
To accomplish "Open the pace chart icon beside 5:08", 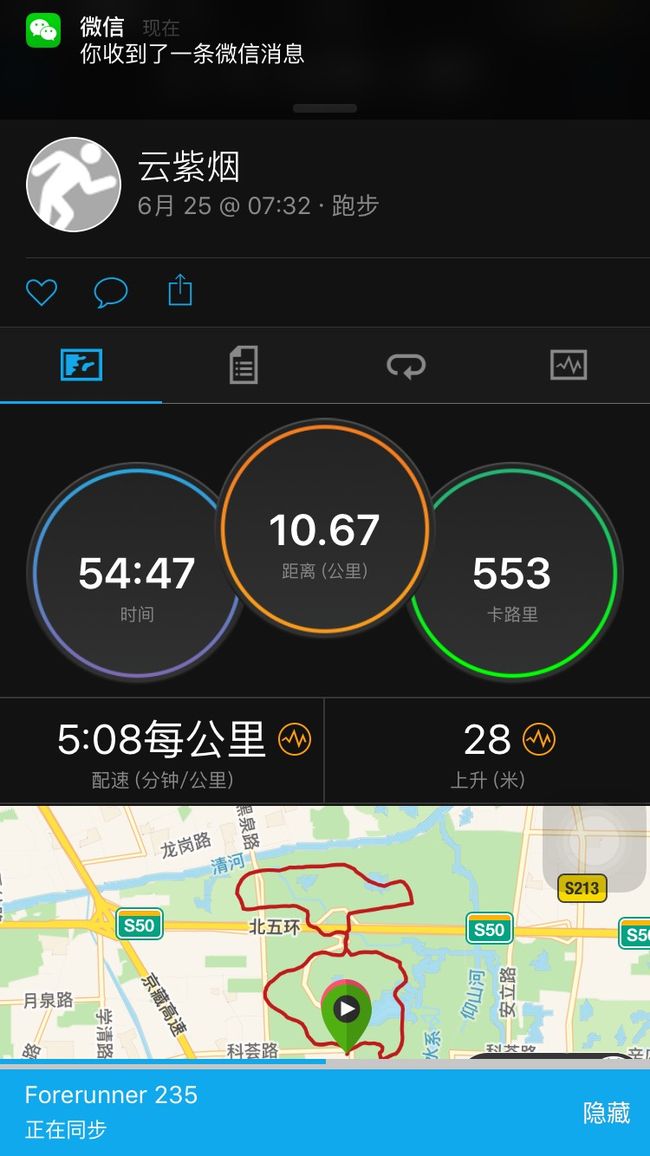I will point(295,739).
